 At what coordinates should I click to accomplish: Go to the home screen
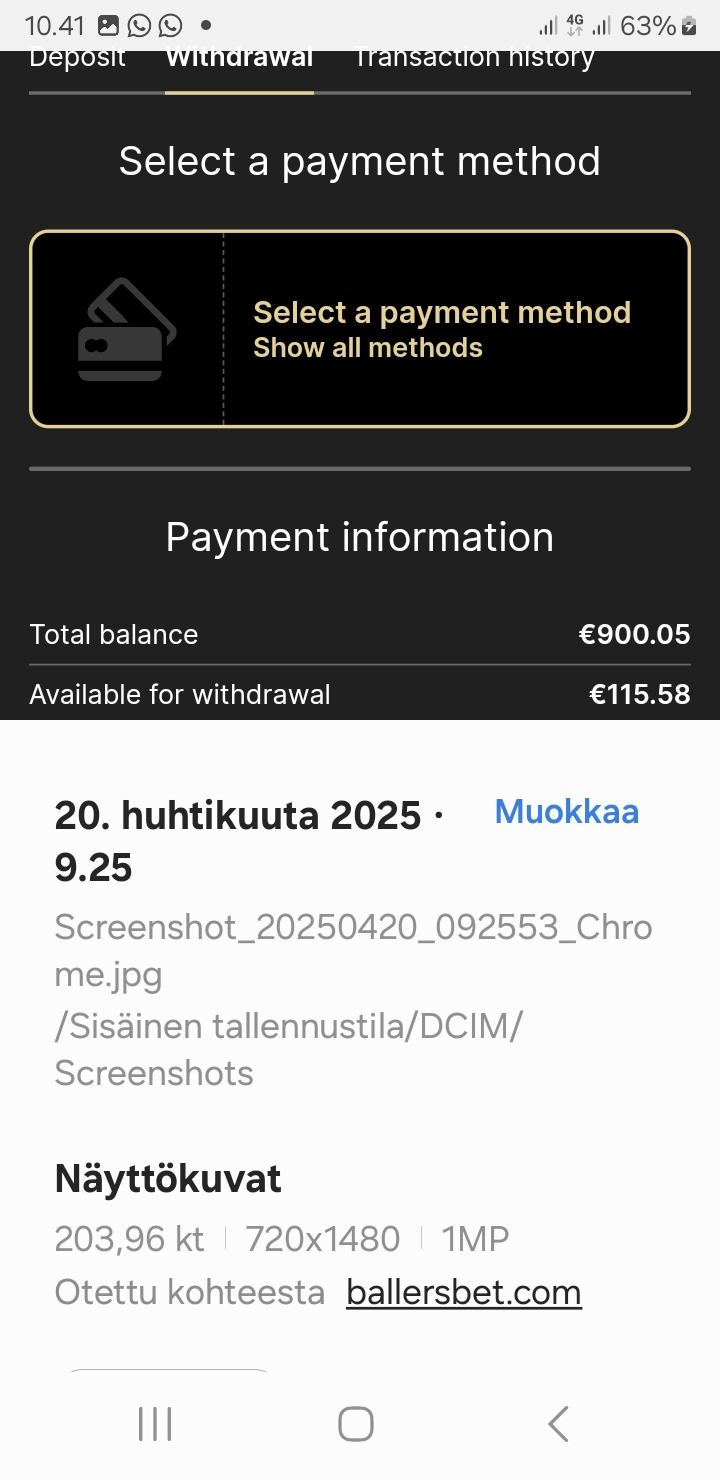tap(356, 1423)
